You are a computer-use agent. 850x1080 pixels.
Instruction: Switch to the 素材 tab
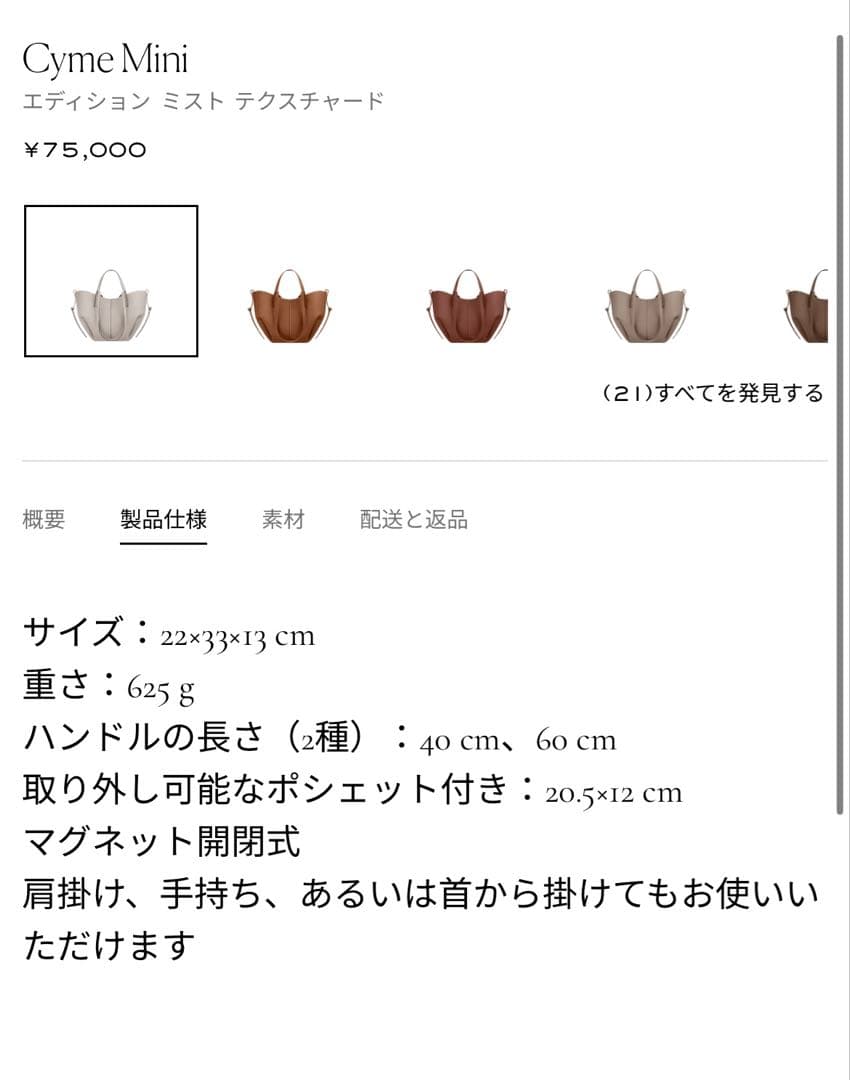tap(283, 519)
